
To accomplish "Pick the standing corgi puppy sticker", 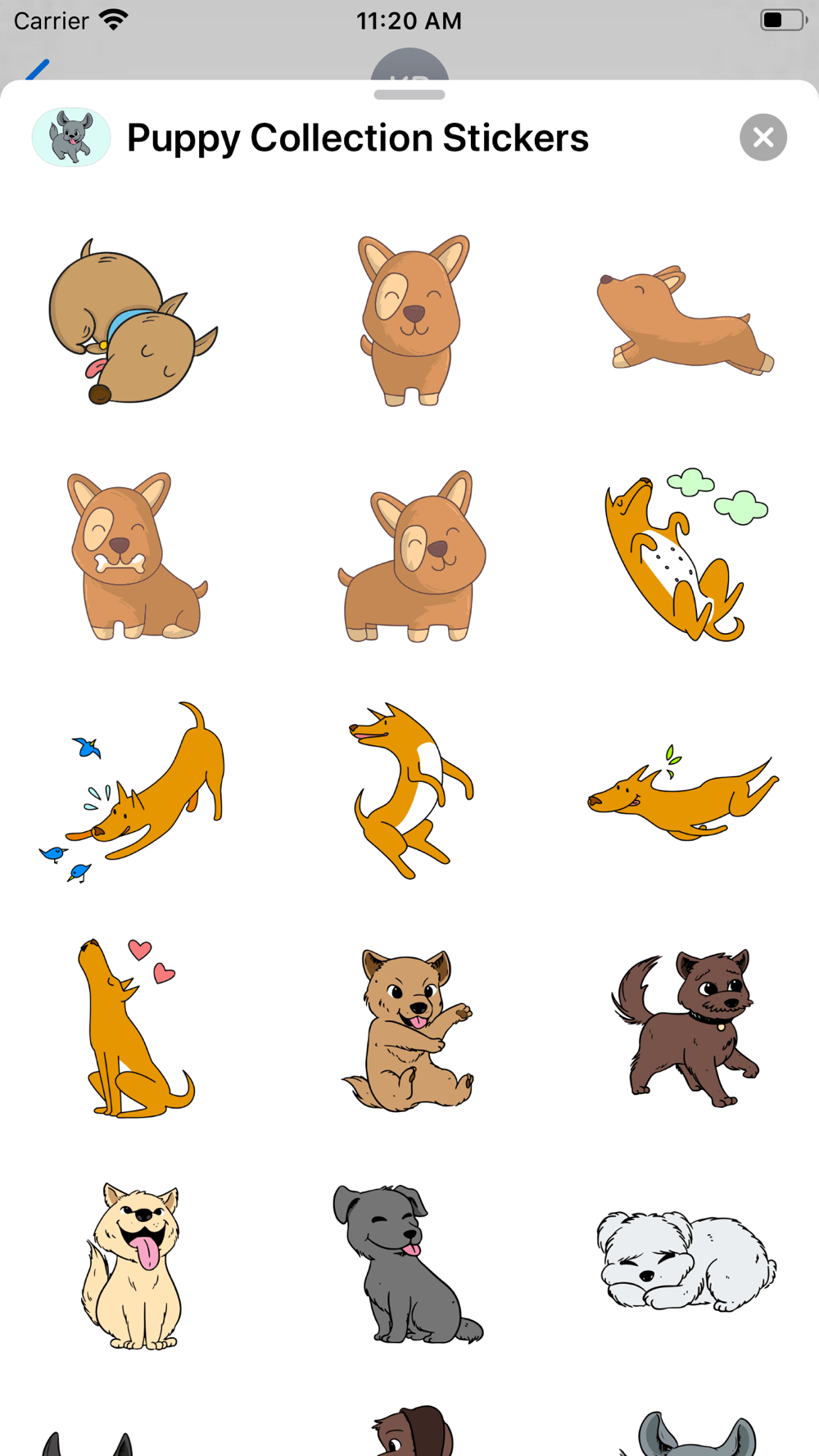I will point(413,320).
